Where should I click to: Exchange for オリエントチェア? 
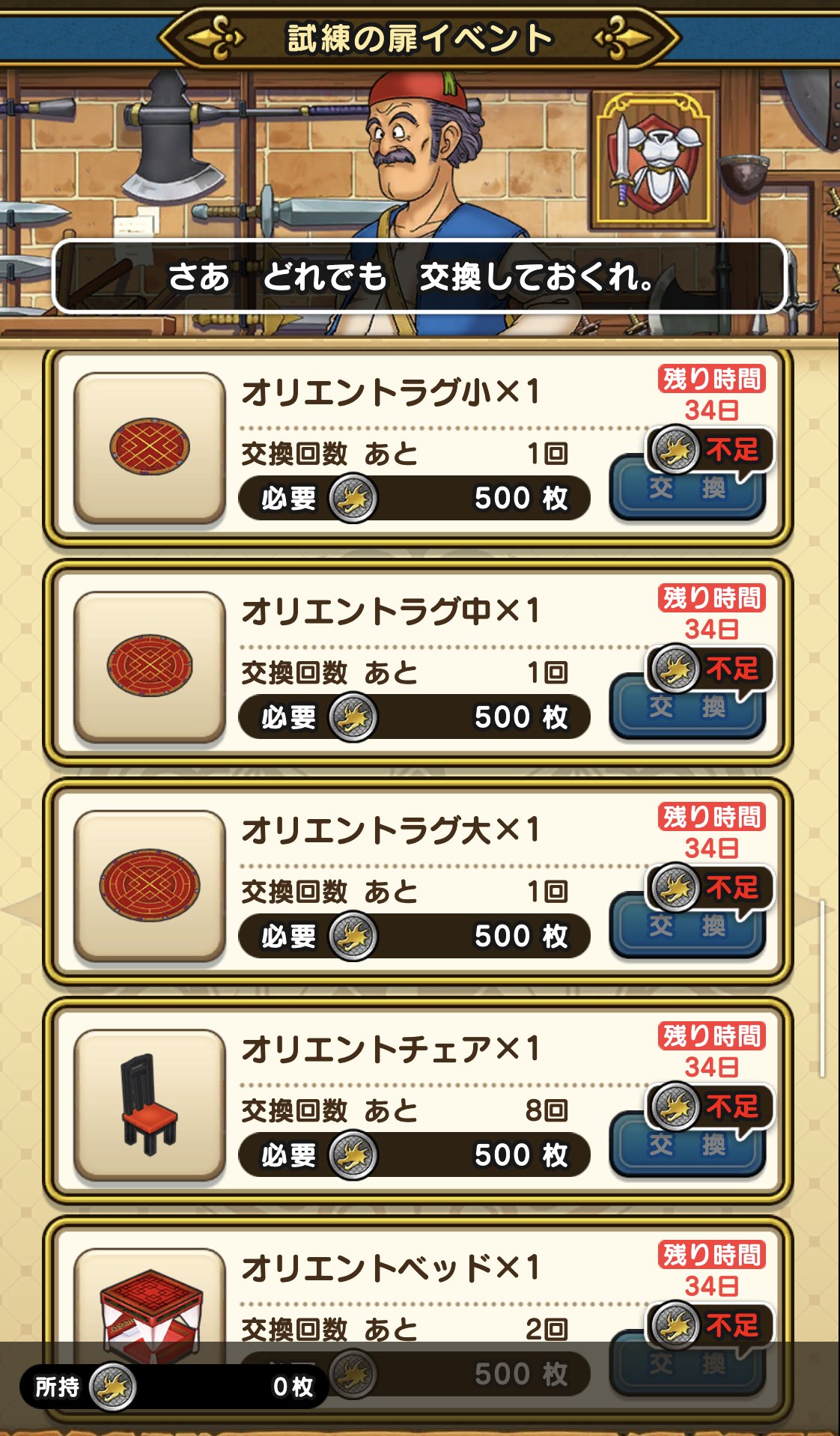coord(687,1146)
